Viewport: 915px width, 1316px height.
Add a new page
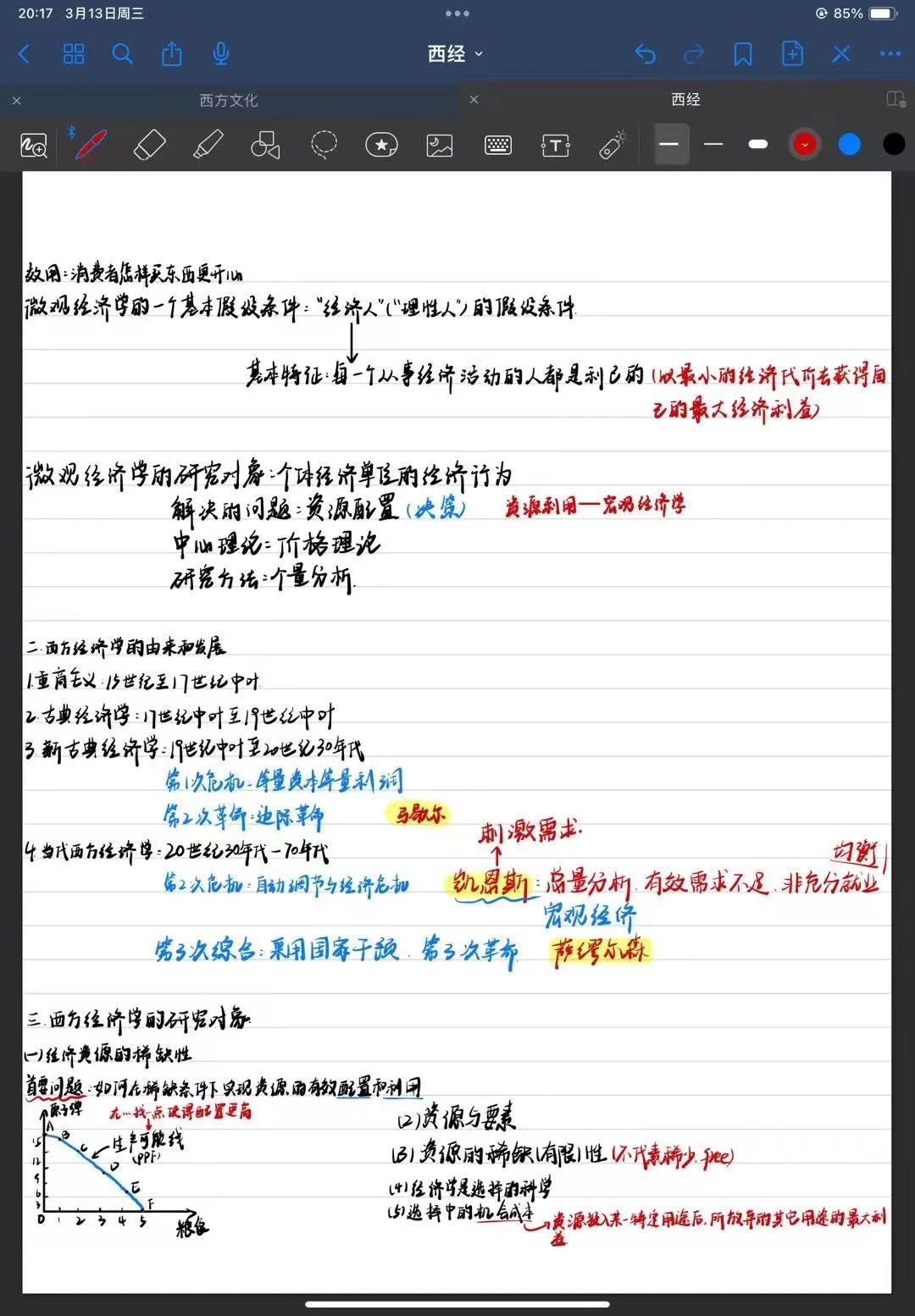pos(792,55)
